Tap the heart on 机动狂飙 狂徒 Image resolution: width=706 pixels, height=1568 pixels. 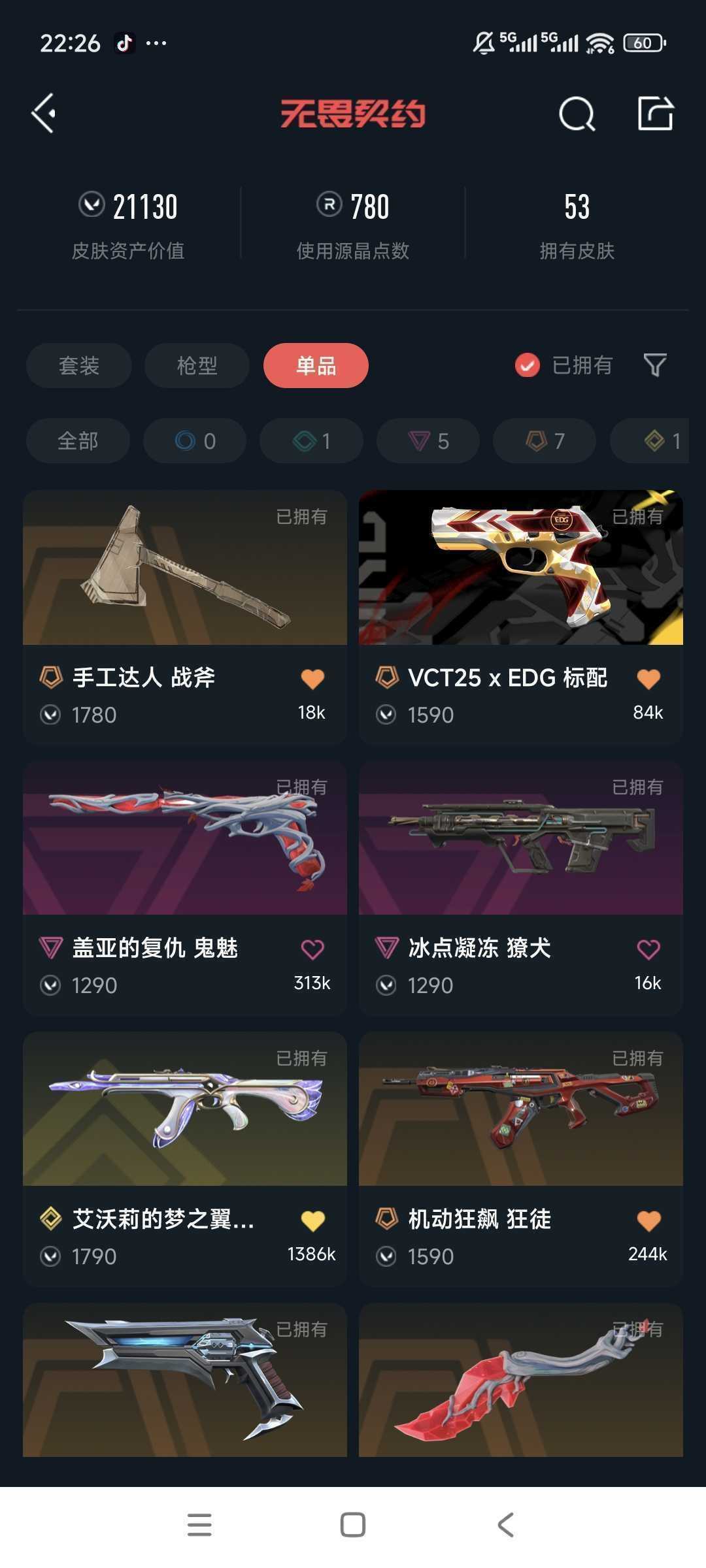[648, 1220]
